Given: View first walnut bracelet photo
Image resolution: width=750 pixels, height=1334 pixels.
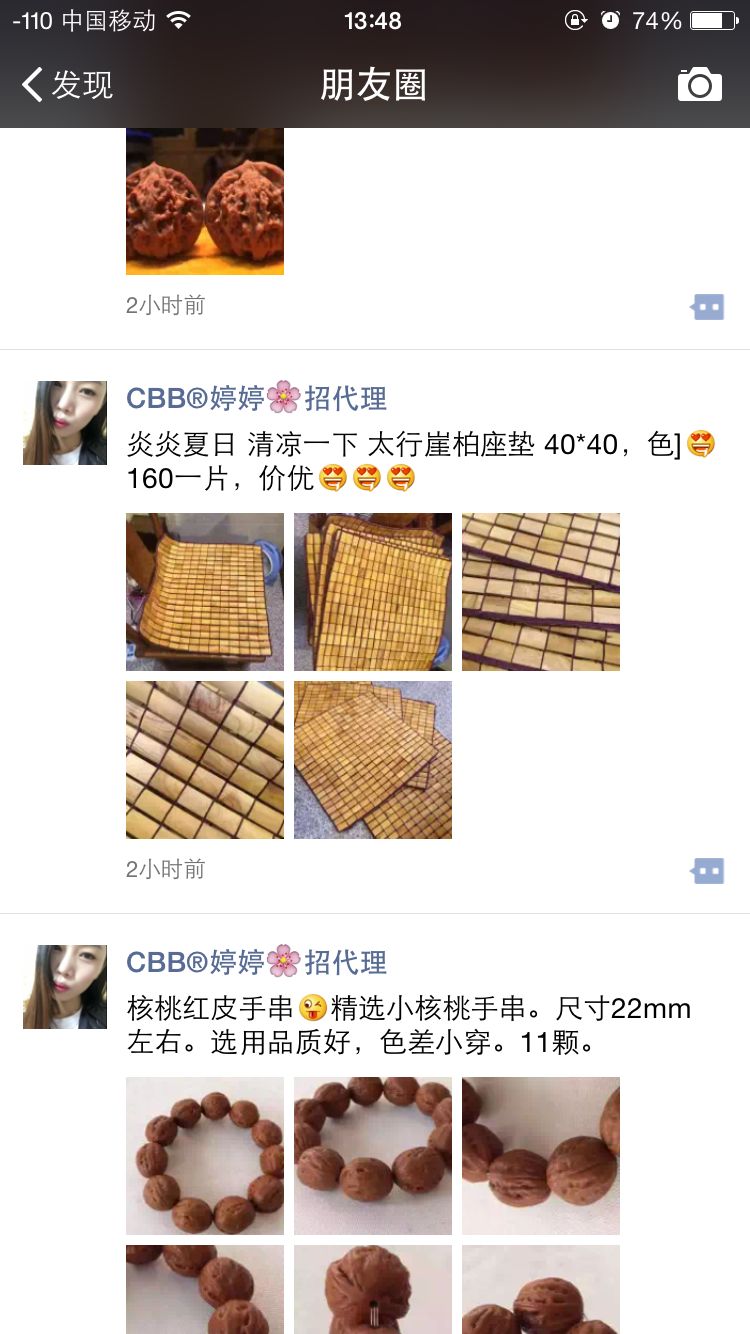Looking at the screenshot, I should [205, 1156].
